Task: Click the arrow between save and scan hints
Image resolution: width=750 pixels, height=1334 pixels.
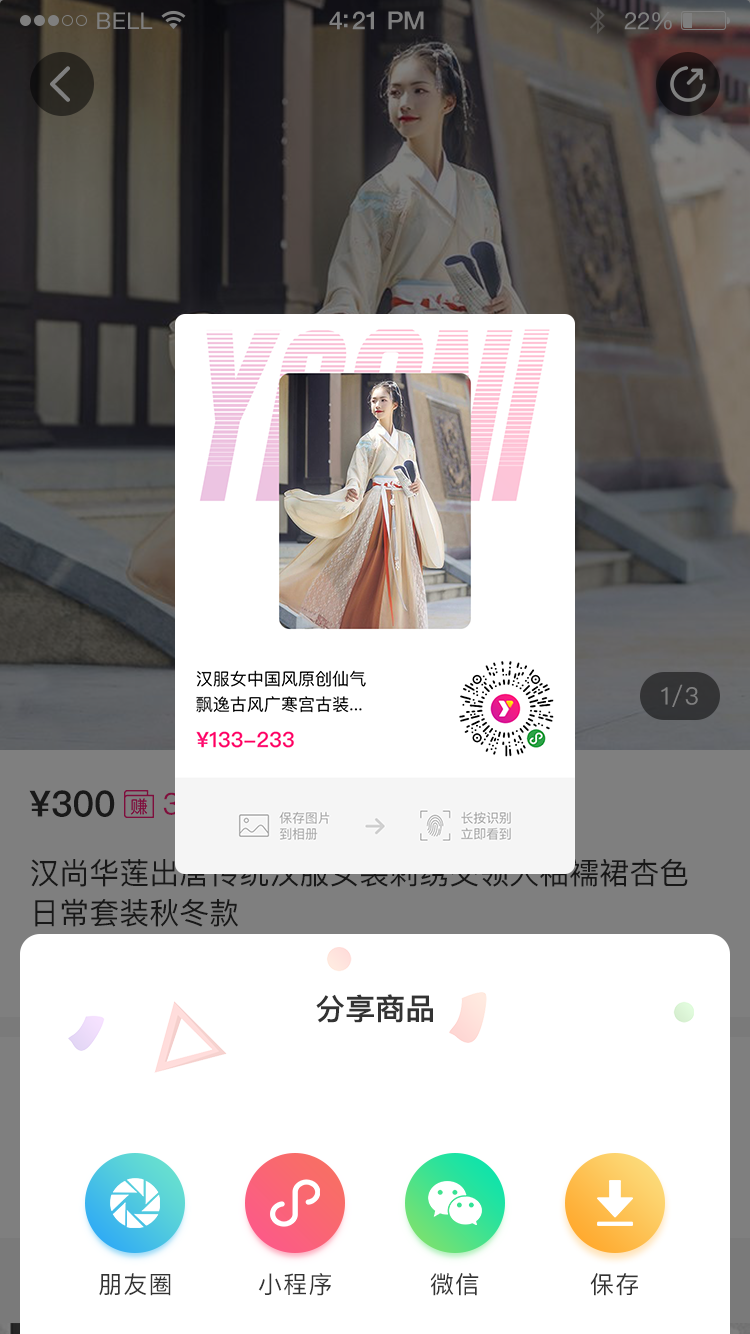Action: click(x=374, y=825)
